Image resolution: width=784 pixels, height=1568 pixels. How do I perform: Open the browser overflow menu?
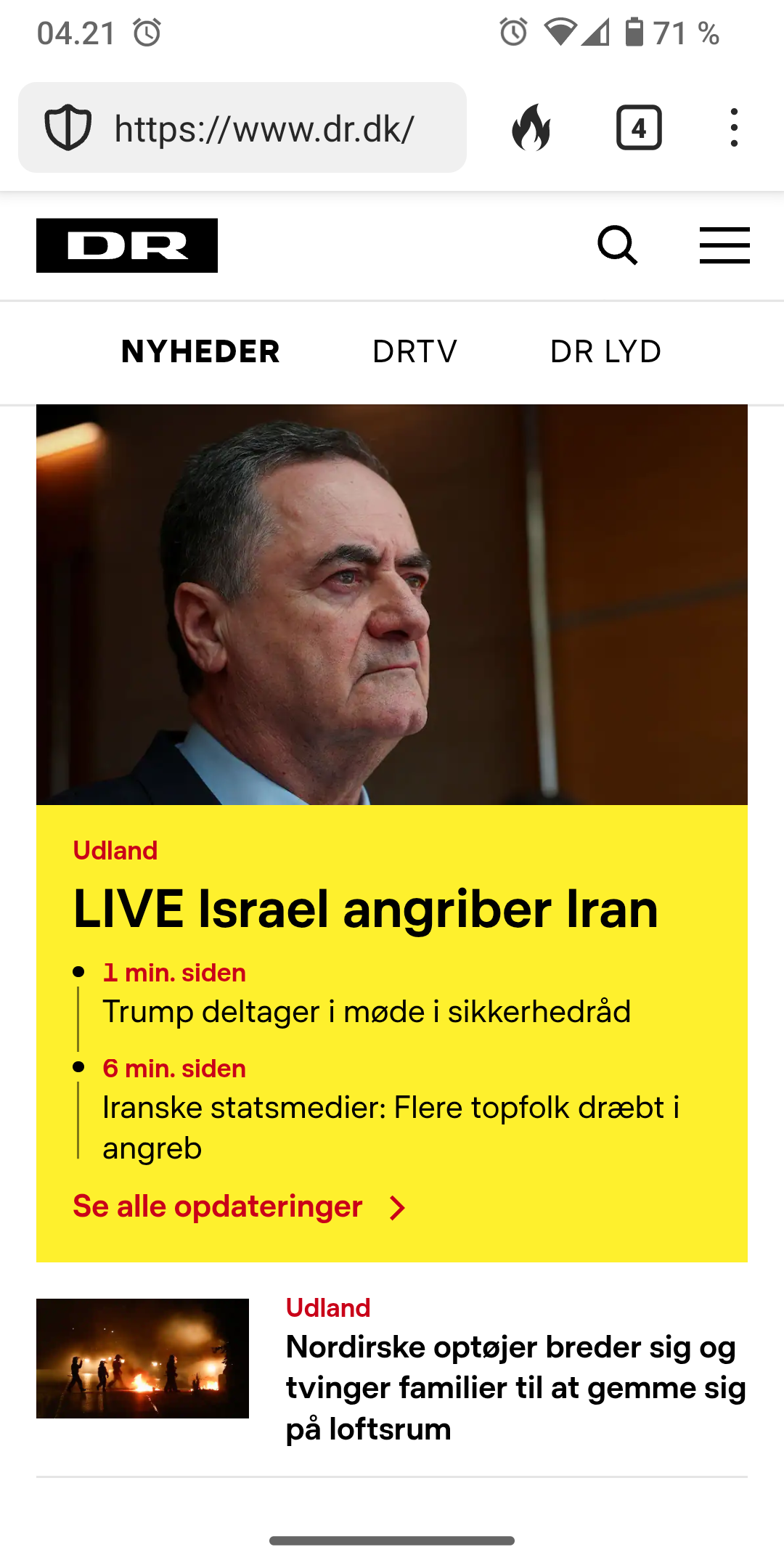735,128
